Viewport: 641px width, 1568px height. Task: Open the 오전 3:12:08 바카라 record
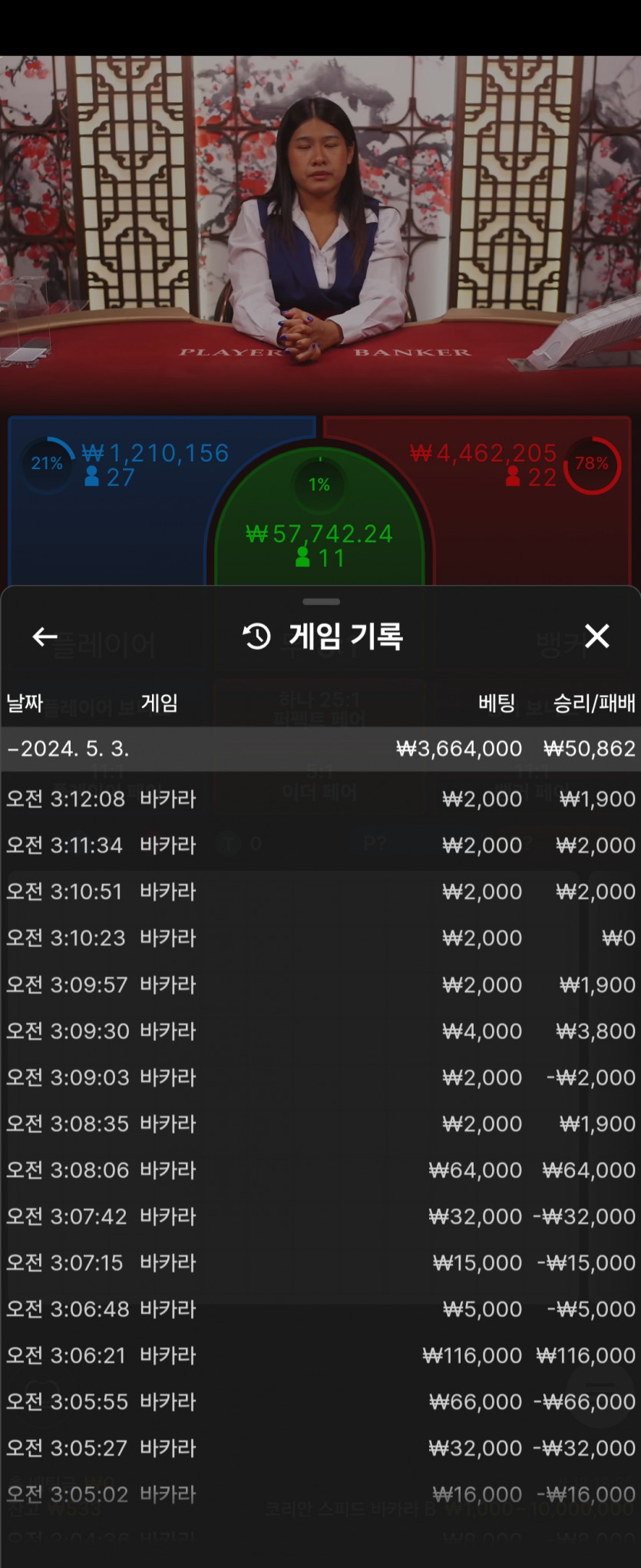coord(320,799)
